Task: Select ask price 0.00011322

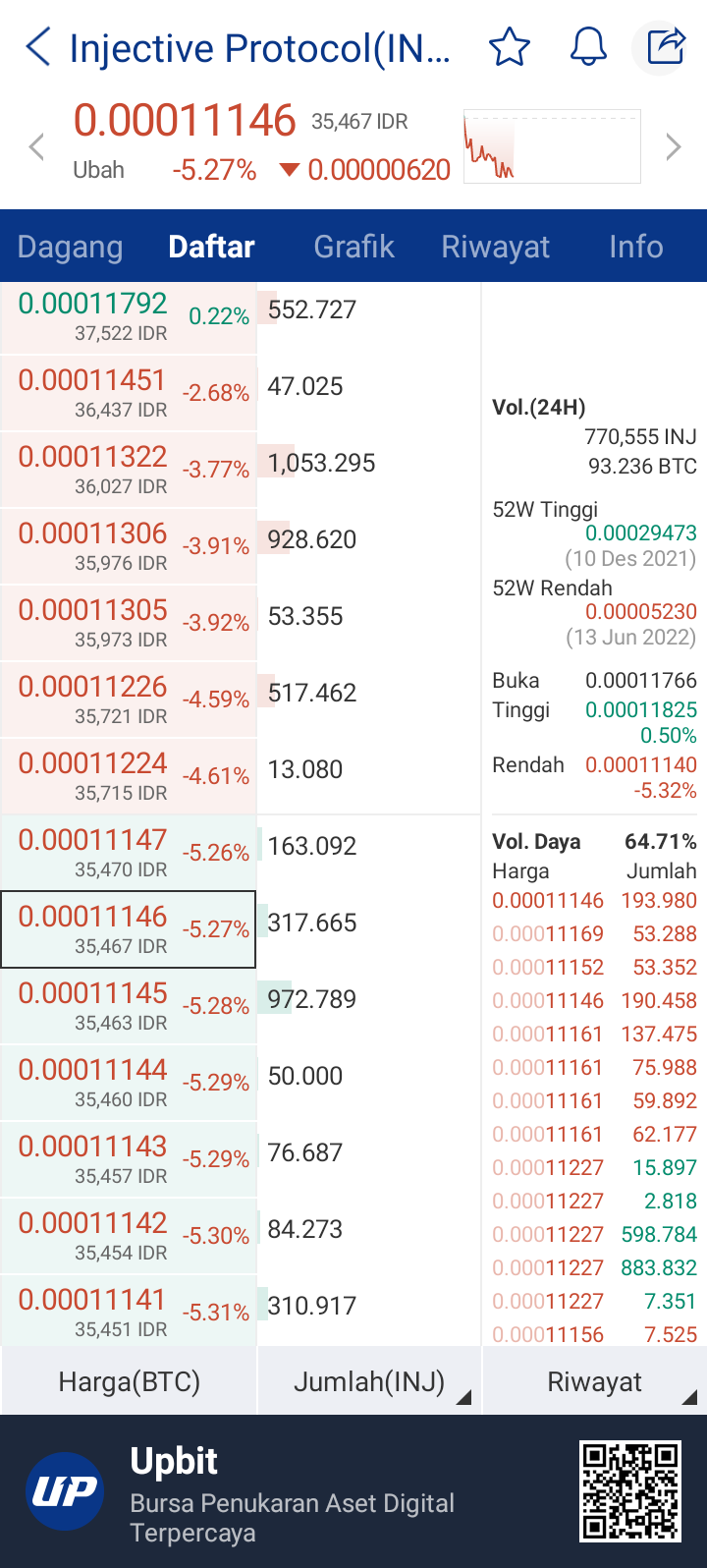Action: 129,471
